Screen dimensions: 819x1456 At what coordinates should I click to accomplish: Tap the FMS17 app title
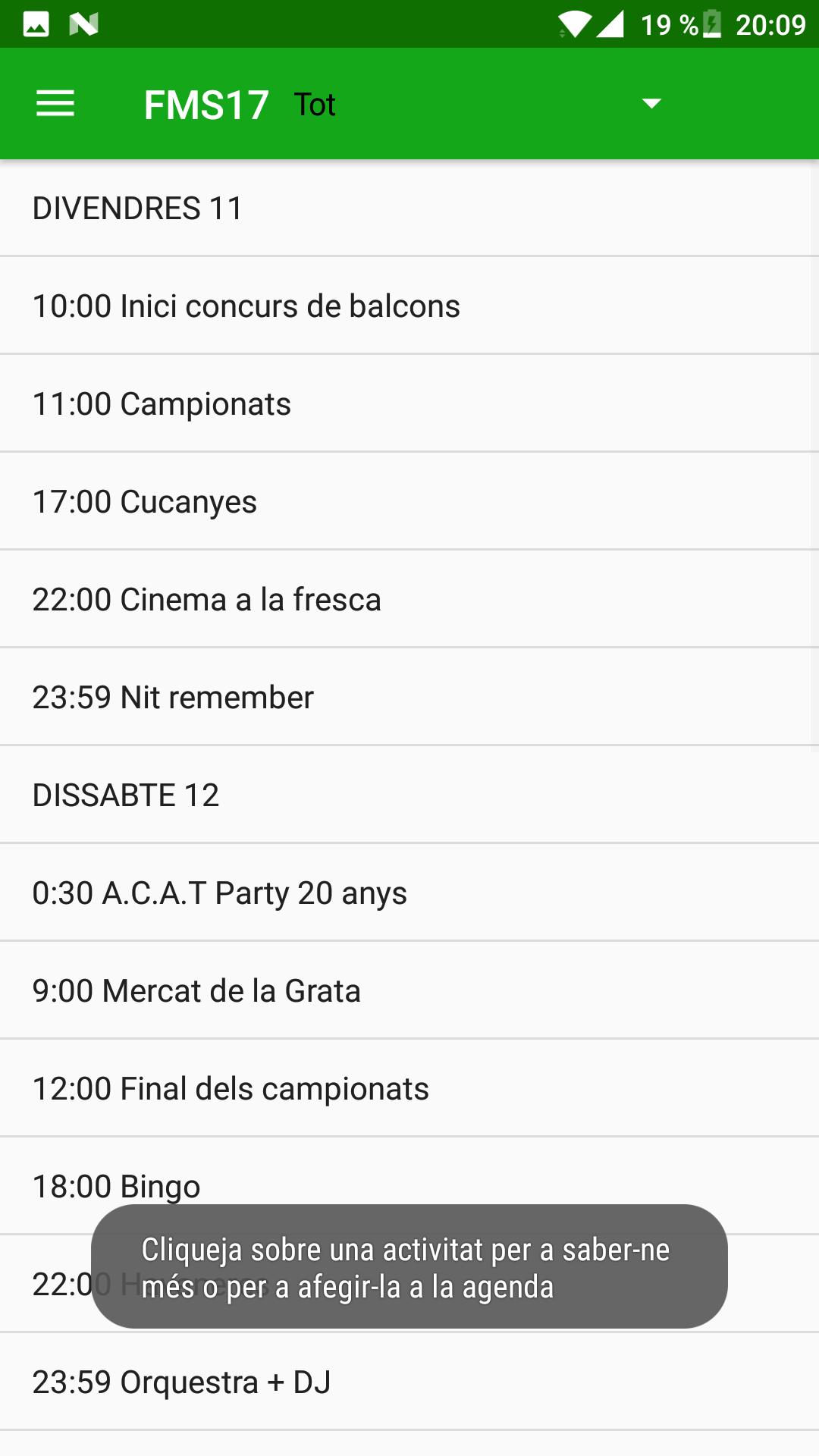pyautogui.click(x=206, y=104)
